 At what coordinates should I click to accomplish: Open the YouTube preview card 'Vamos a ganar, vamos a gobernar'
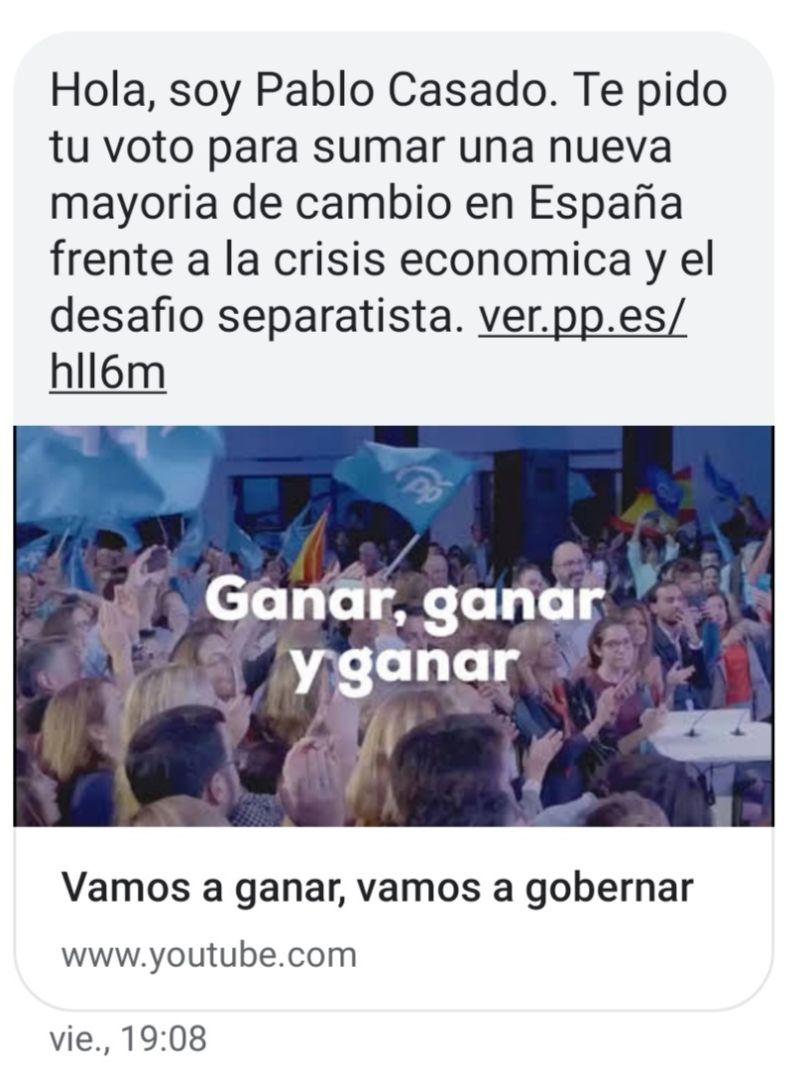tap(378, 888)
